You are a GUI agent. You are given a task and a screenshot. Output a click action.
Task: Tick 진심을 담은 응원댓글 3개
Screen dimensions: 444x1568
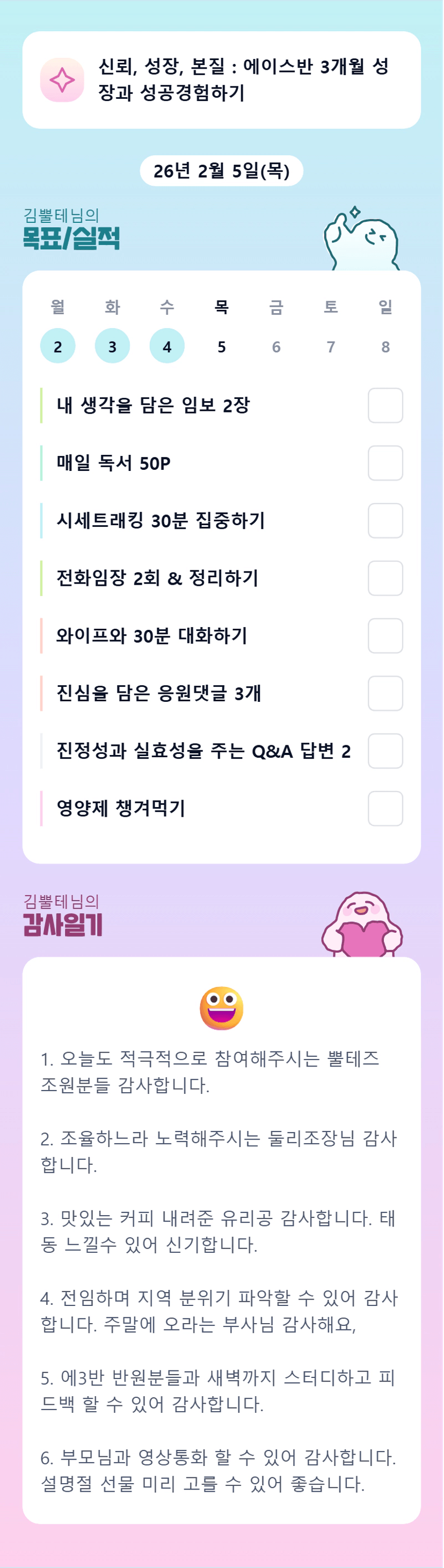[385, 693]
